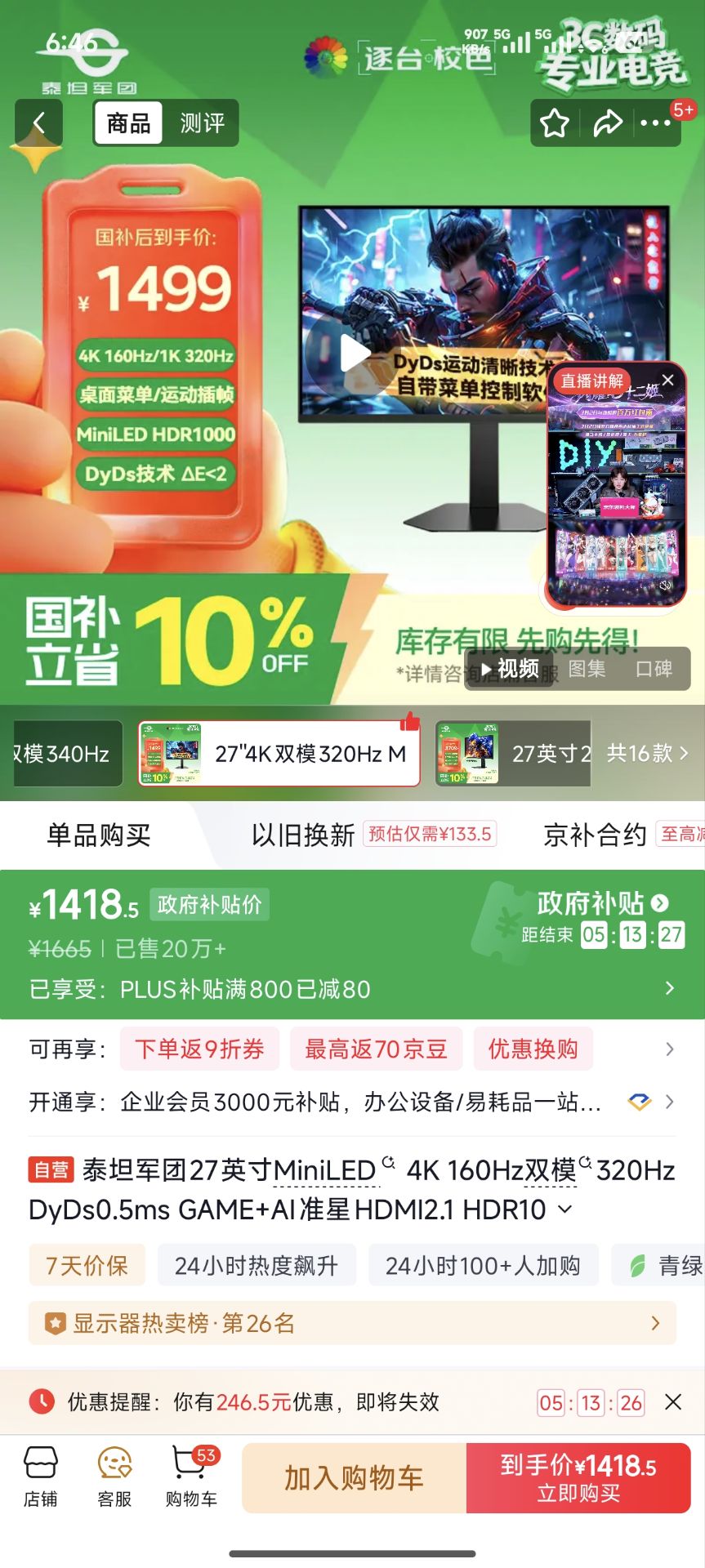Buy now with 立即购买 button
The image size is (705, 1568).
tap(578, 1478)
